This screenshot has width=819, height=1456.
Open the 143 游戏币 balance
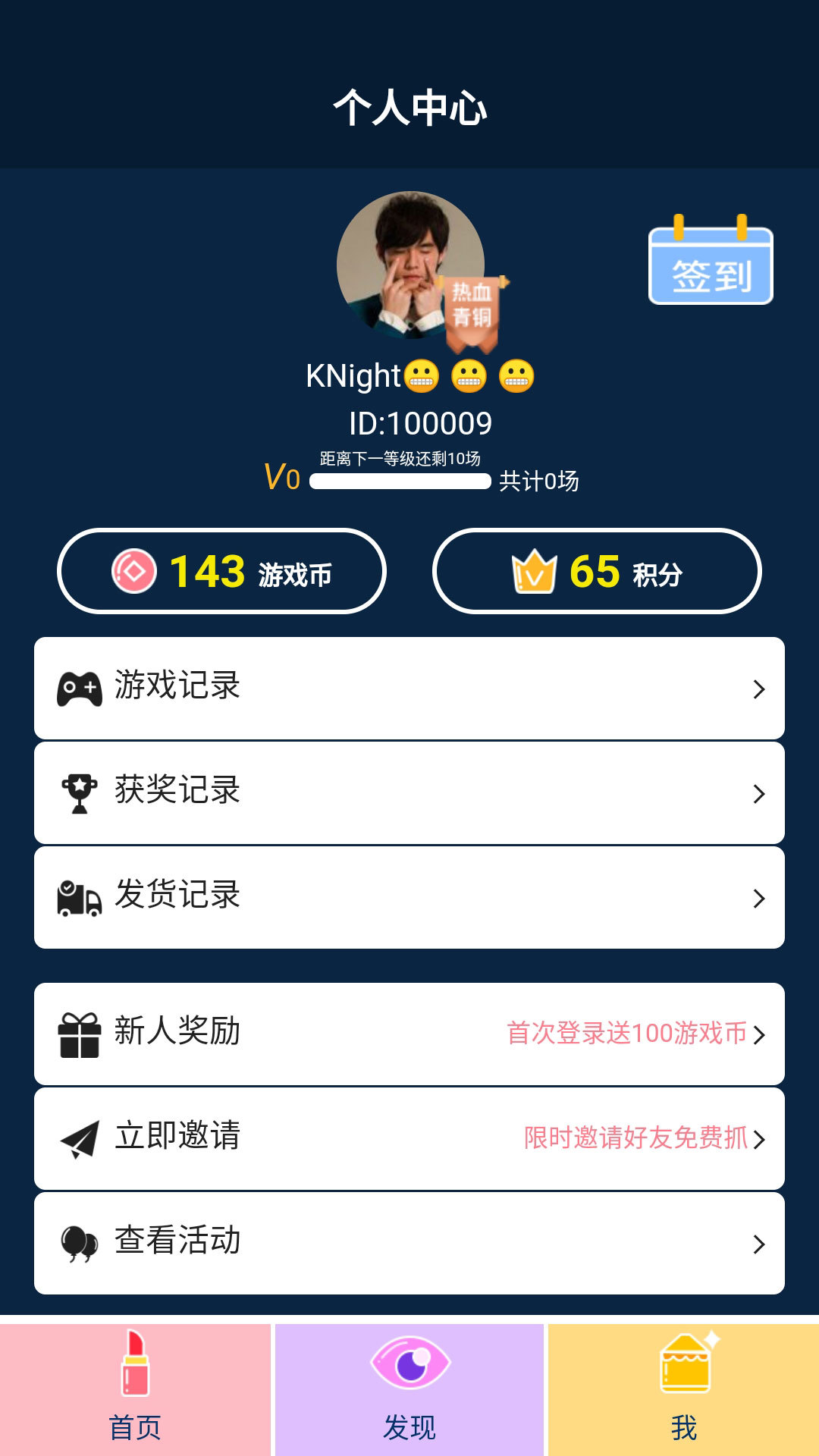coord(221,571)
